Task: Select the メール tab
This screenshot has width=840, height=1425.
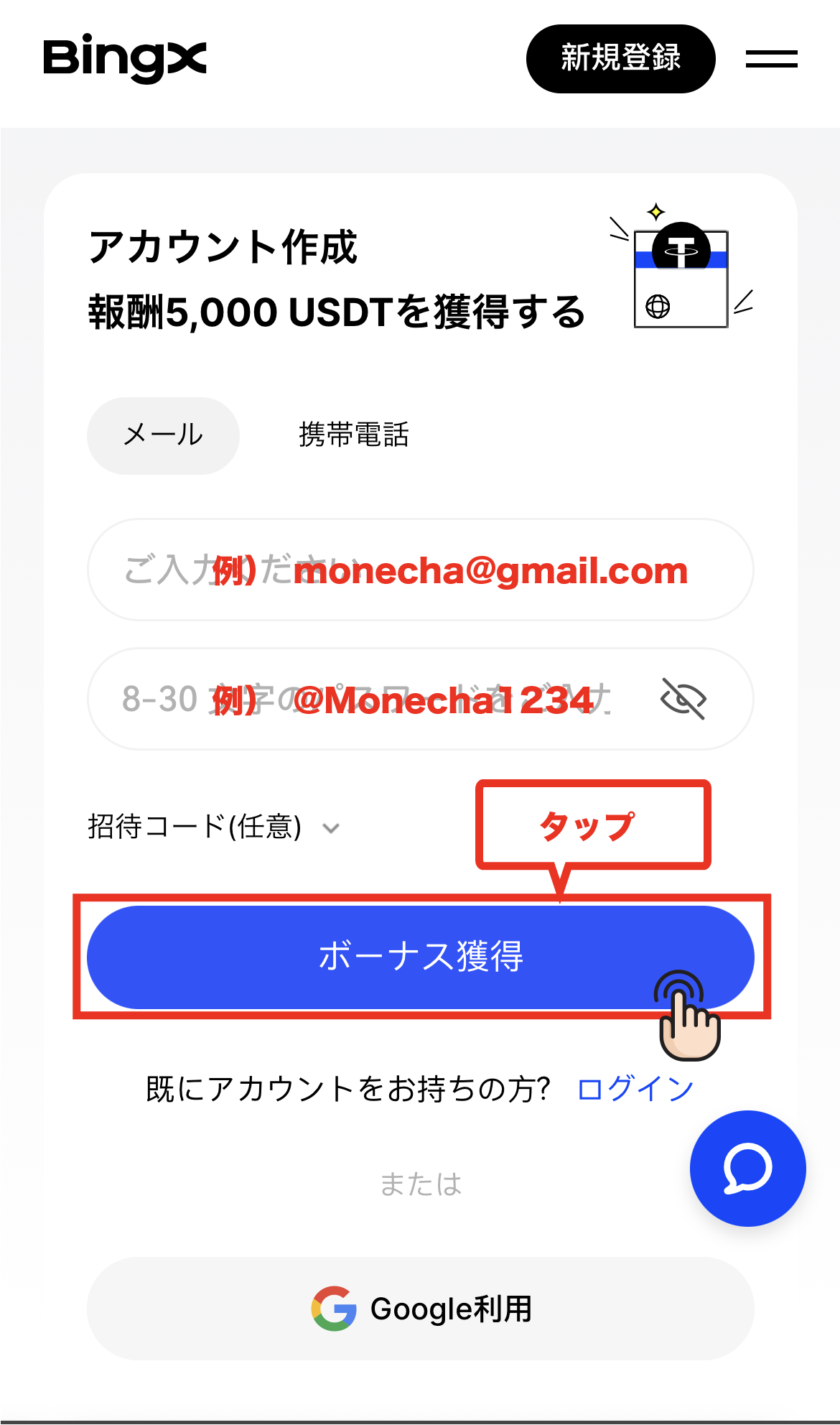Action: coord(163,435)
